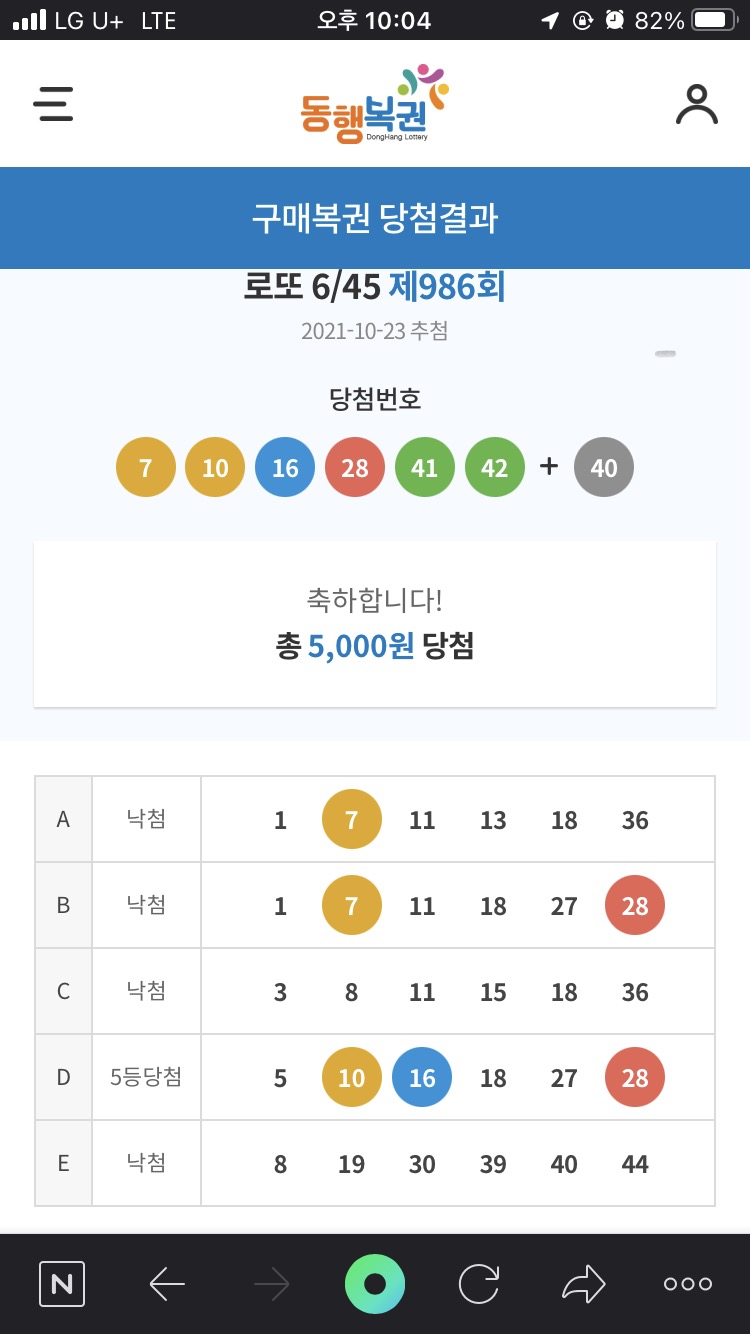Reload the current page
The height and width of the screenshot is (1334, 750).
coord(479,1284)
